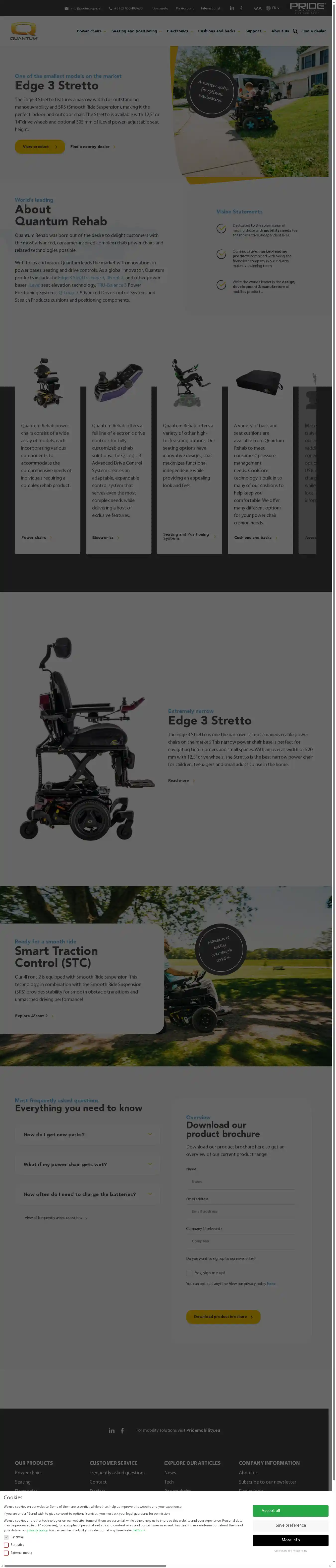The width and height of the screenshot is (336, 1568).
Task: Enable the External media cookie checkbox
Action: (x=6, y=1552)
